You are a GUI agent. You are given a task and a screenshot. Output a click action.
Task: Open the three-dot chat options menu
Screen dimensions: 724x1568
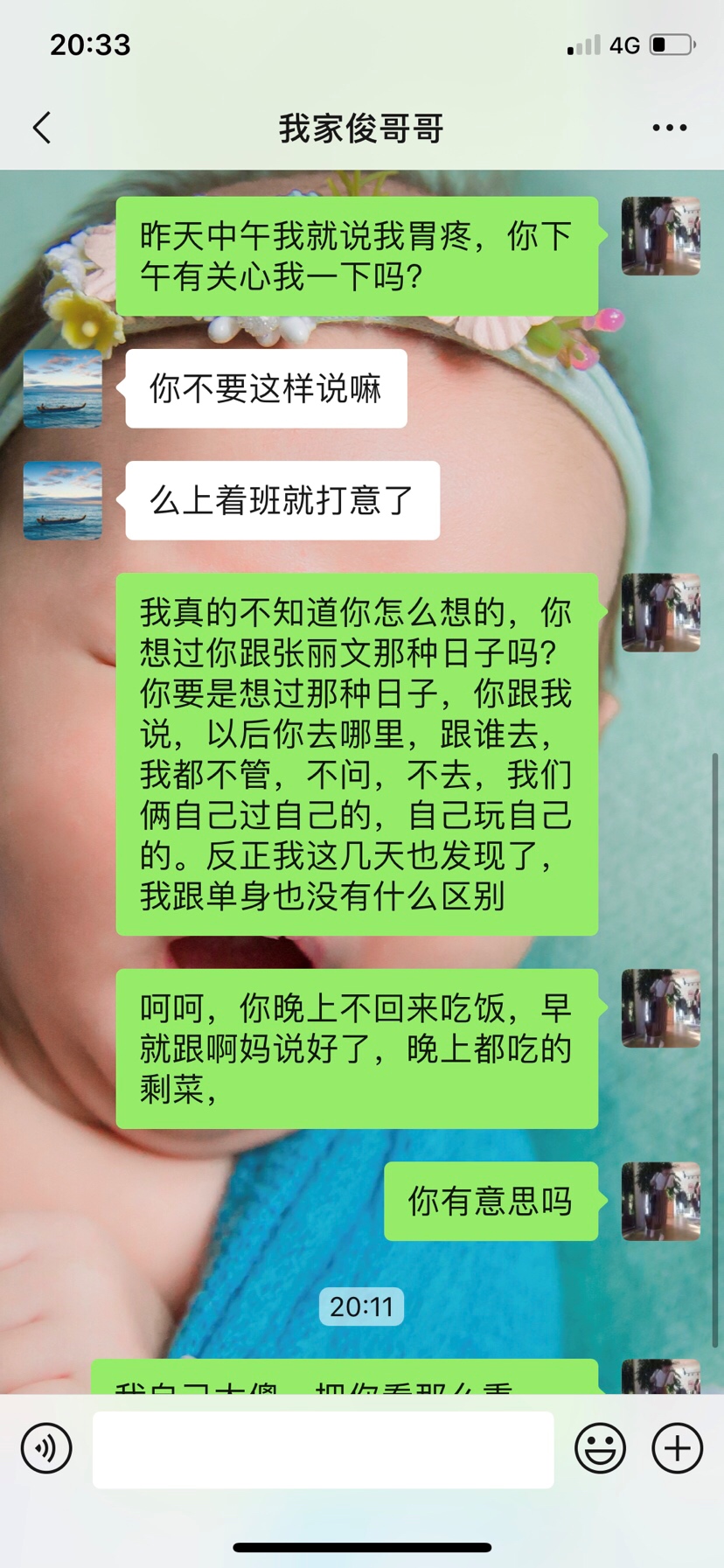[669, 128]
